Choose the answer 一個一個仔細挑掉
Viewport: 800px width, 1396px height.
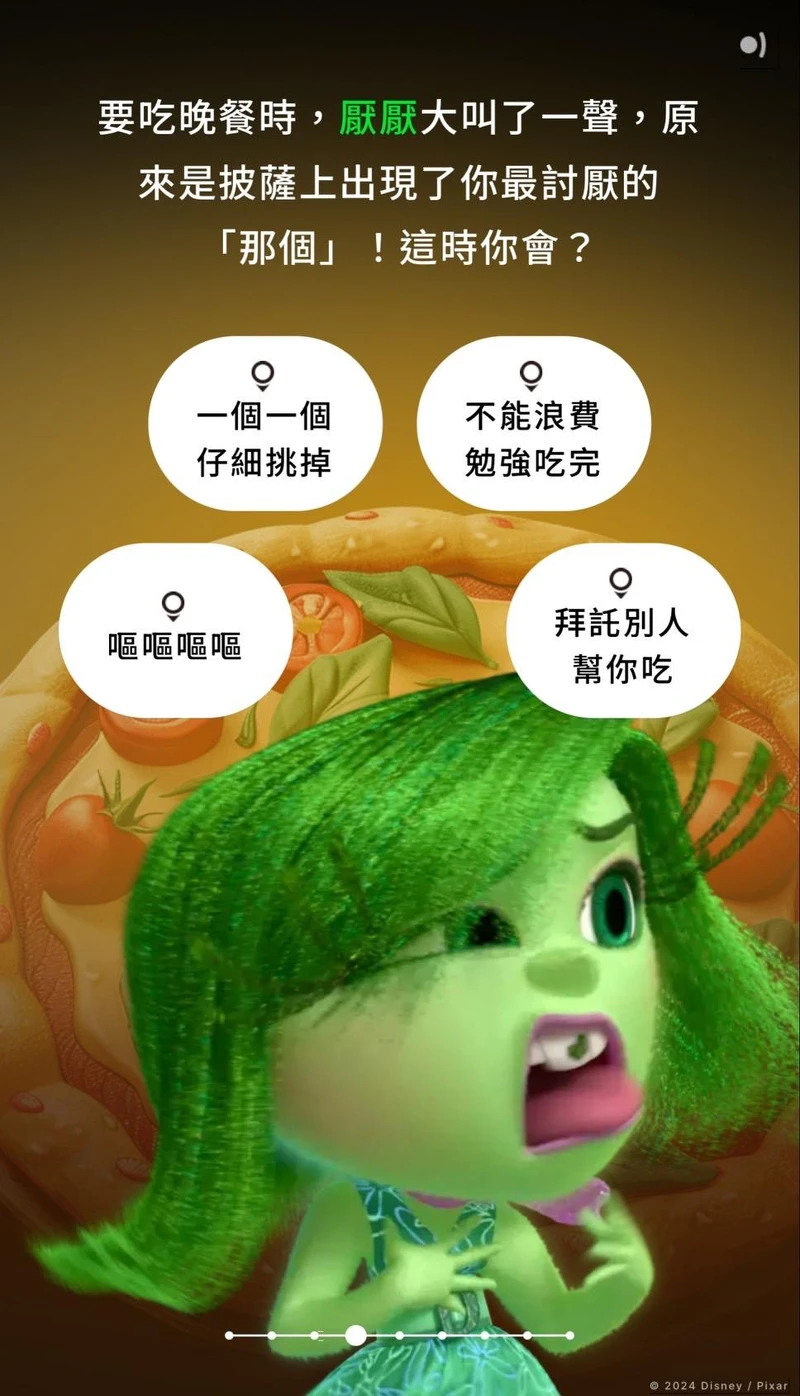(x=265, y=424)
